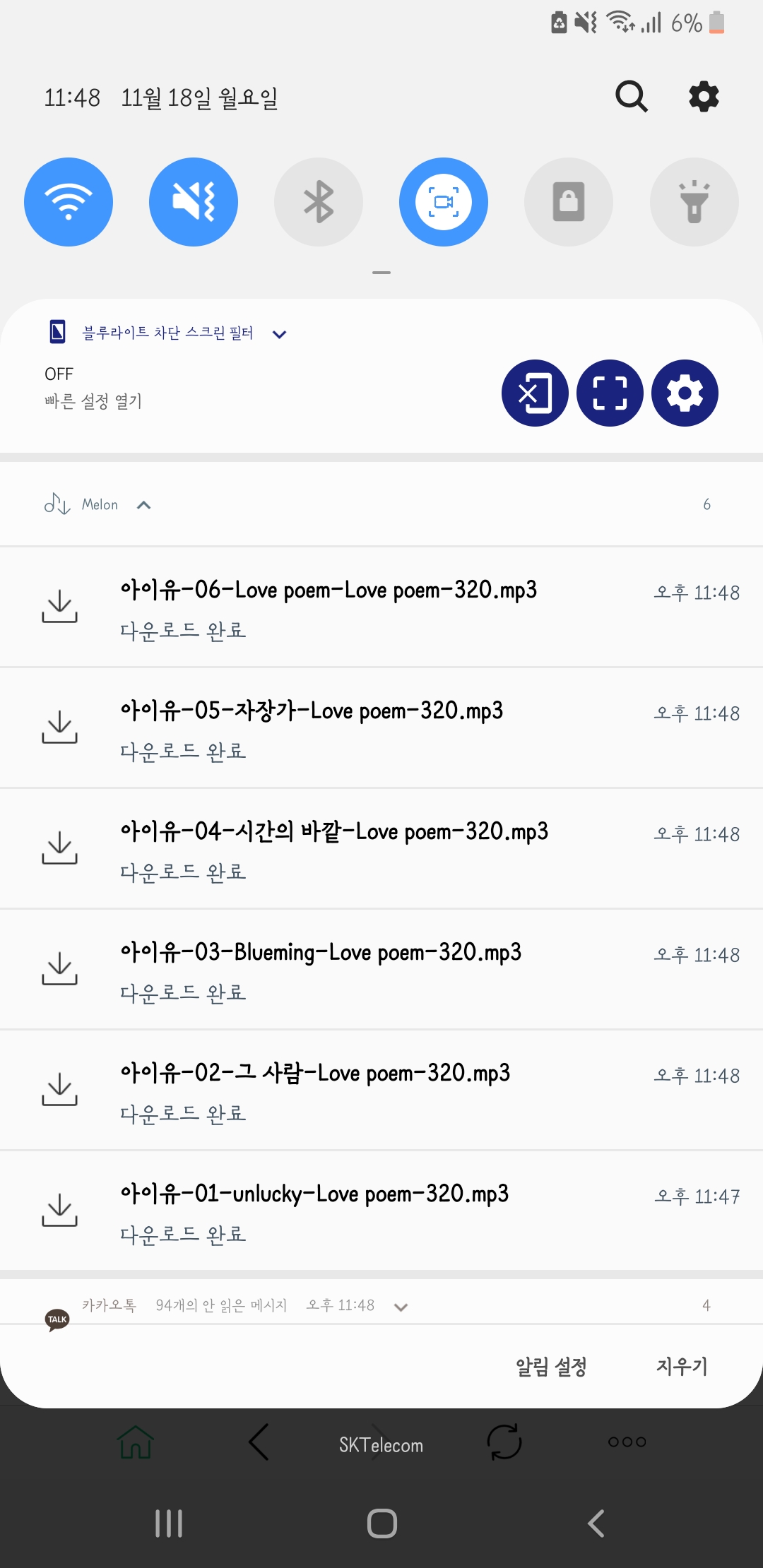Turn on the flashlight
The height and width of the screenshot is (1568, 763).
pyautogui.click(x=693, y=201)
